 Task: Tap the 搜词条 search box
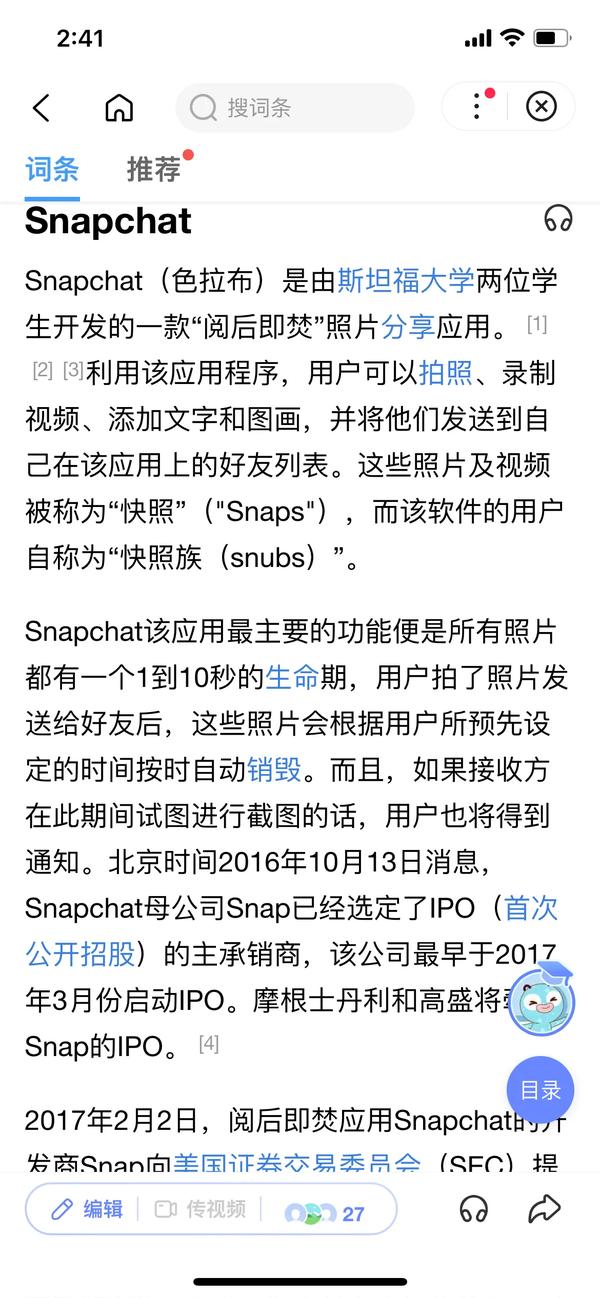295,107
